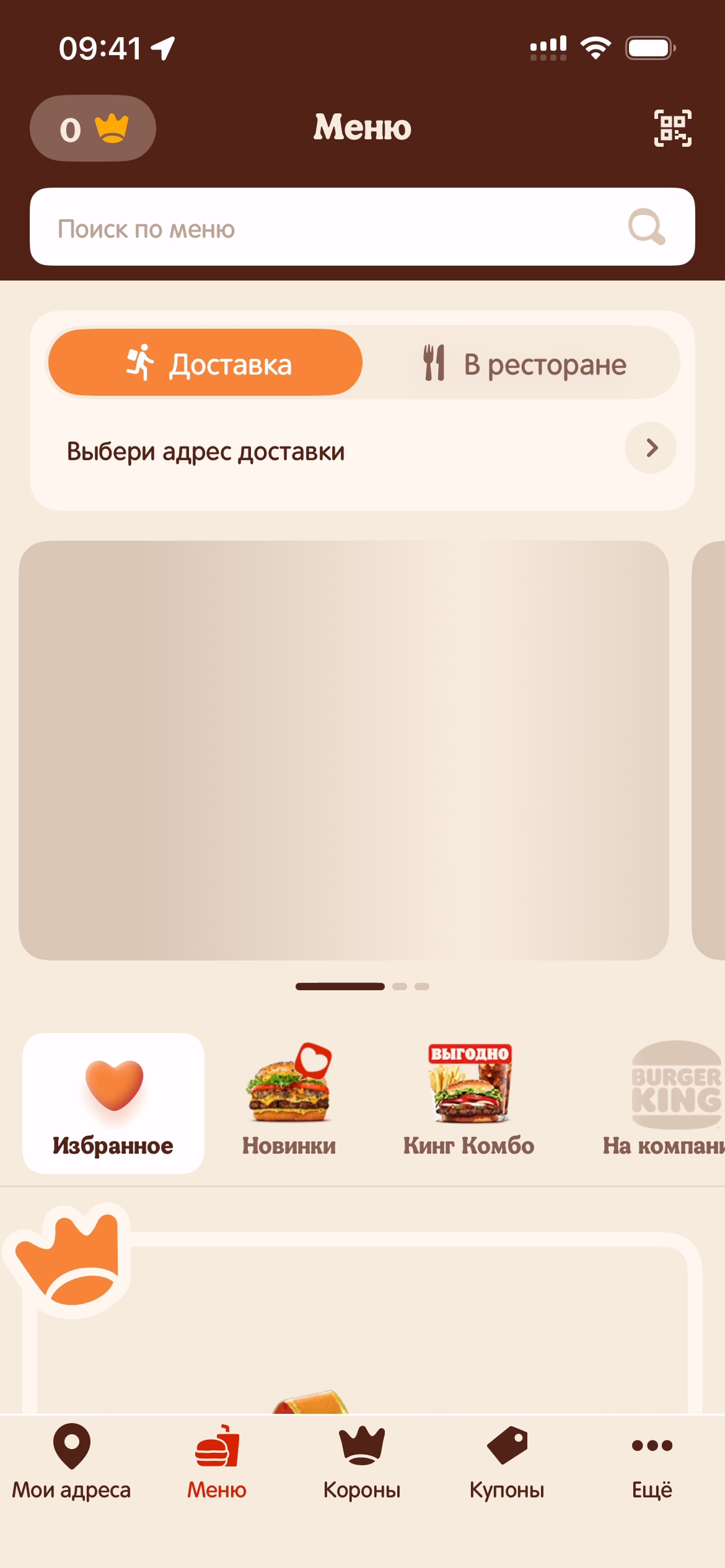
Task: Open the QR code scanner
Action: (x=672, y=128)
